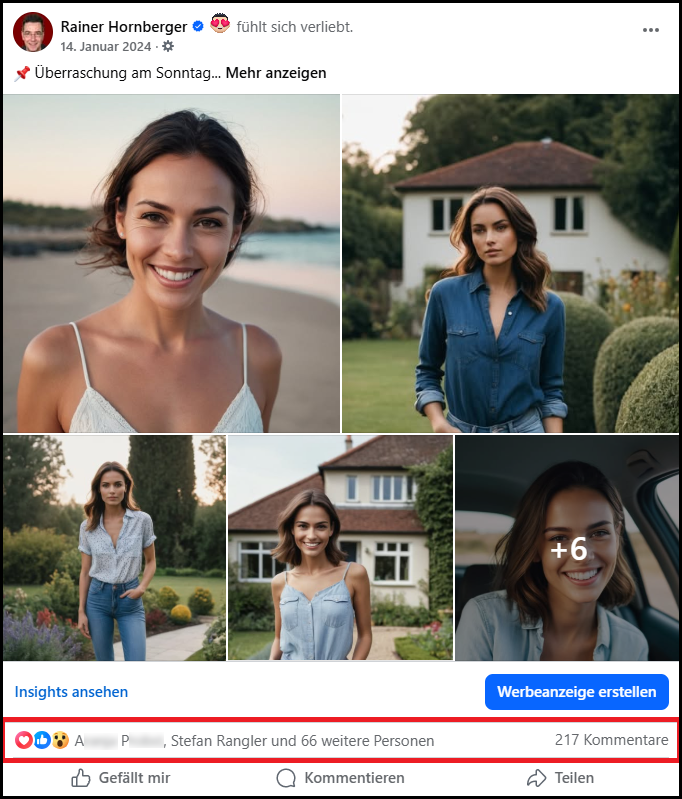The width and height of the screenshot is (682, 799).
Task: Open the post date 14. Januar 2024
Action: tap(107, 46)
